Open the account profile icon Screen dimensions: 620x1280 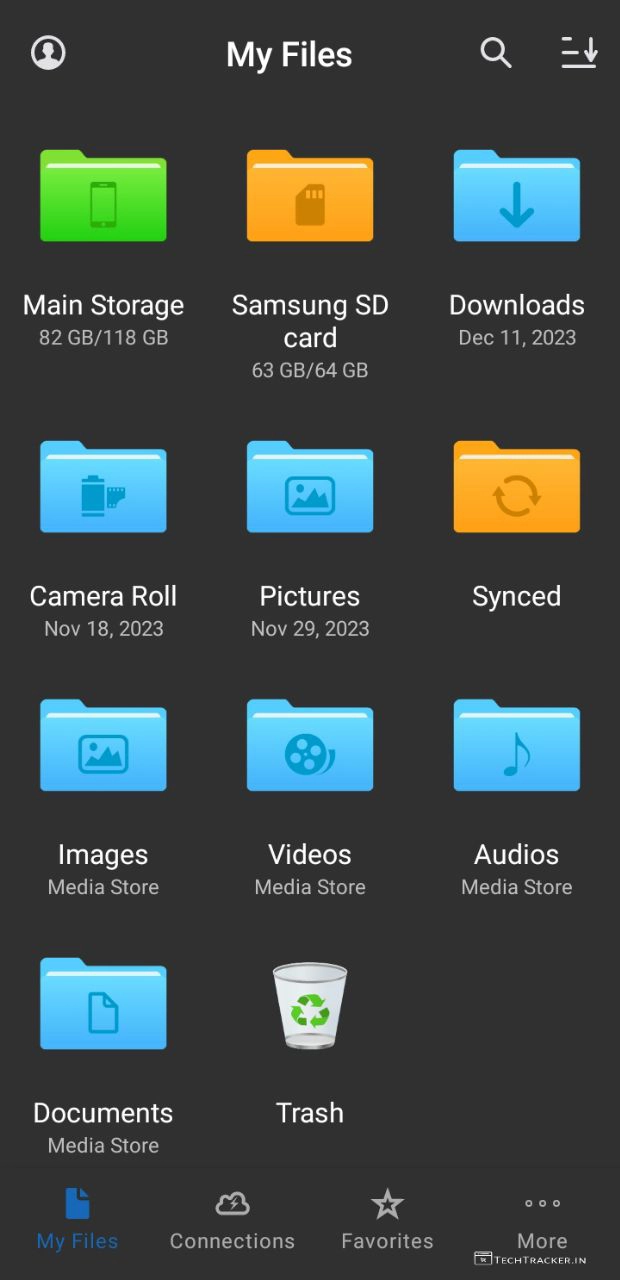coord(48,53)
